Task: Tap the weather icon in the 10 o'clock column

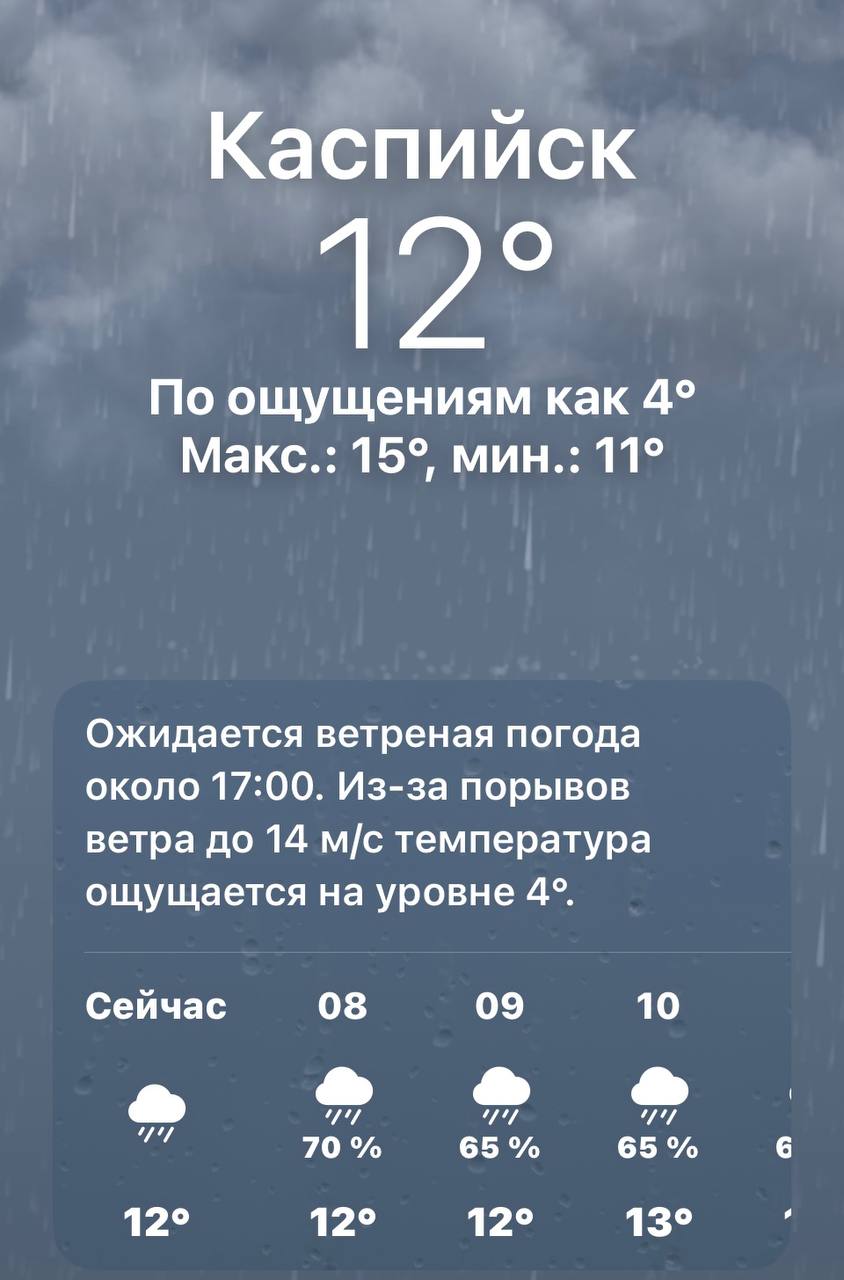Action: tap(660, 1090)
